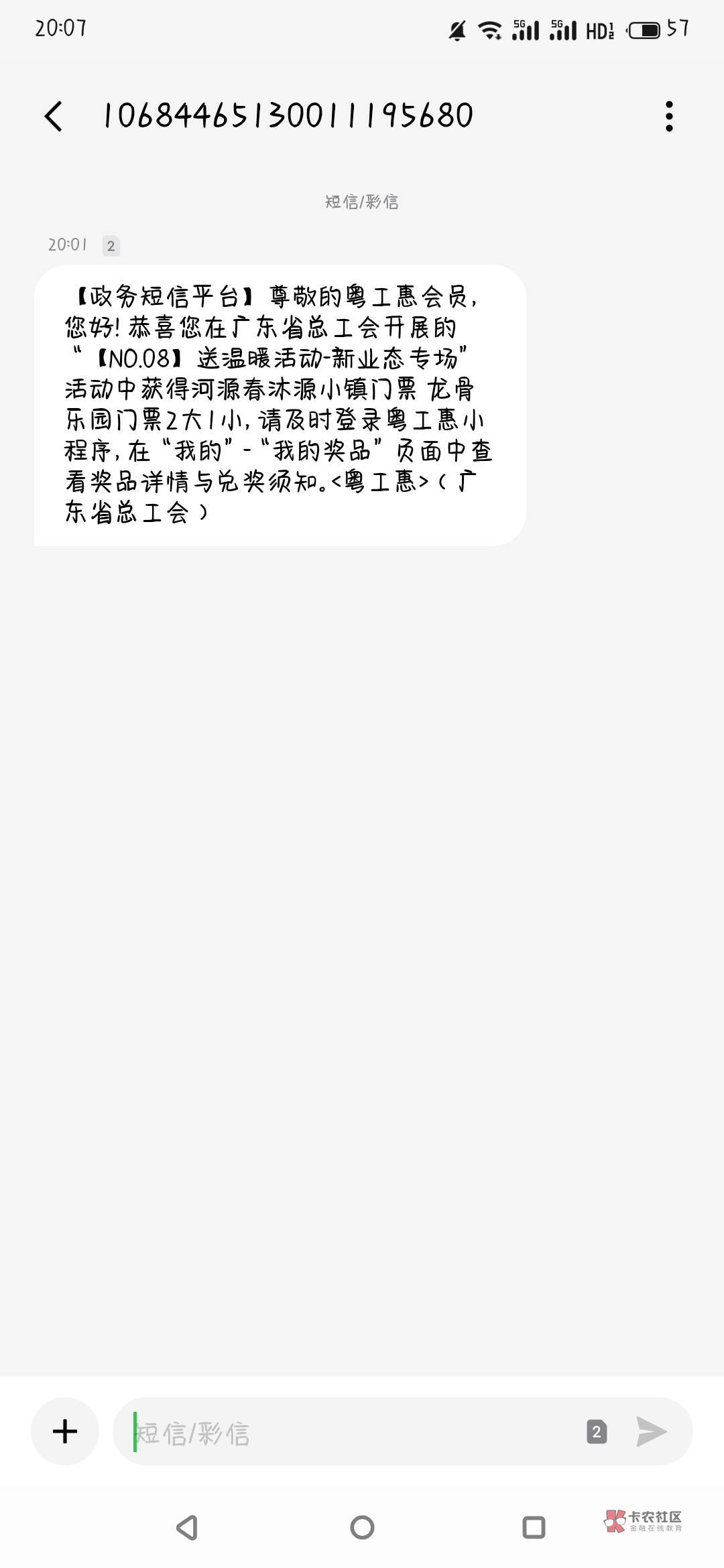The image size is (724, 1568).
Task: Tap the system back navigation button
Action: pos(186,1527)
